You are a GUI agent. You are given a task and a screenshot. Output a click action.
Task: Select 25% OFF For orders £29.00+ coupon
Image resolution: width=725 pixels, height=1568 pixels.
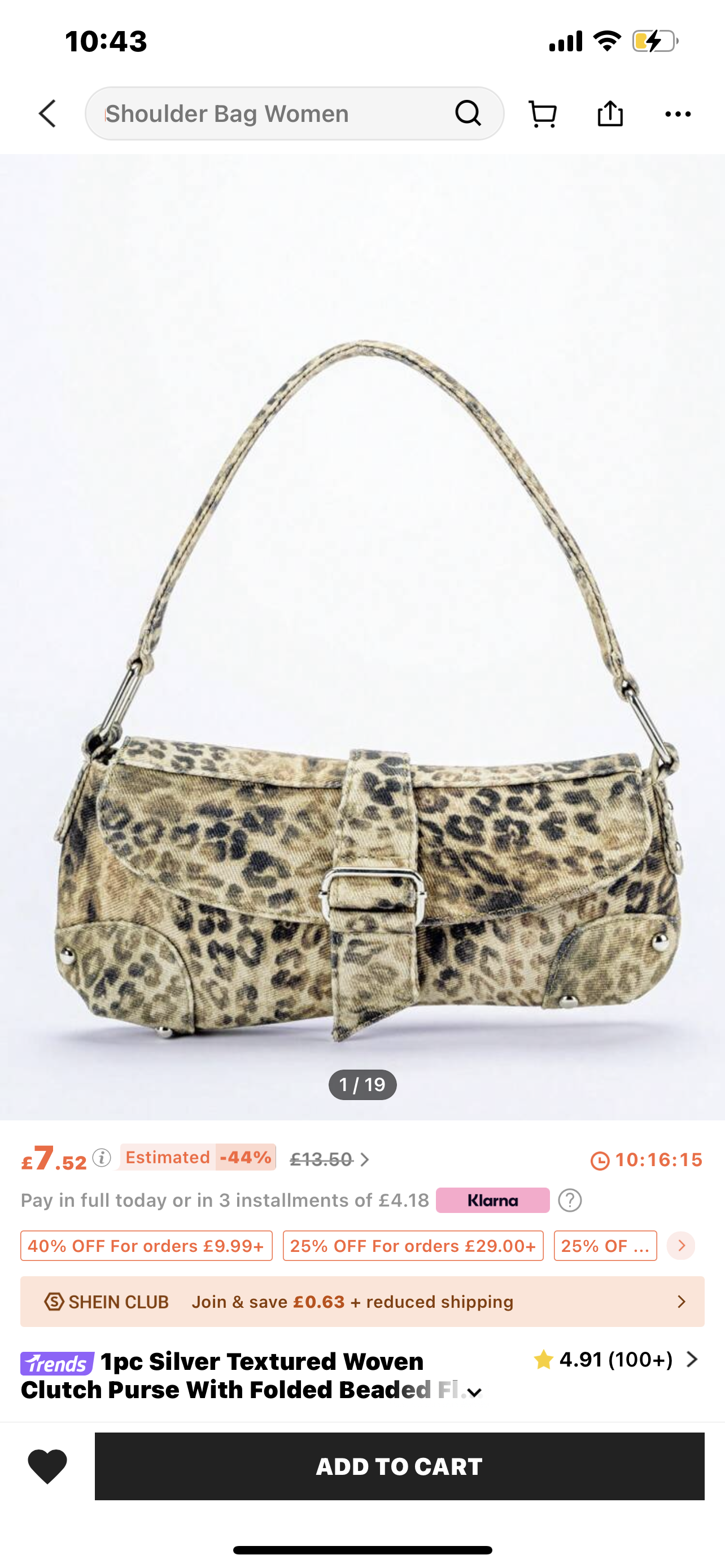(413, 1246)
